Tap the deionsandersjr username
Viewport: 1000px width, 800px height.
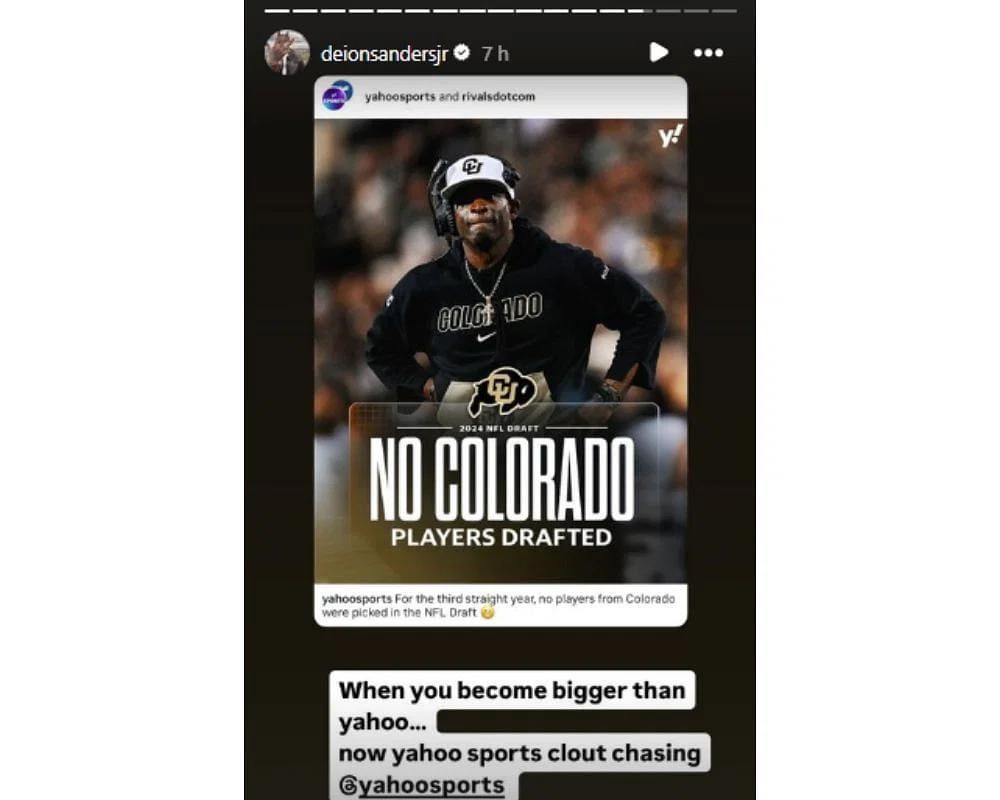(x=384, y=53)
